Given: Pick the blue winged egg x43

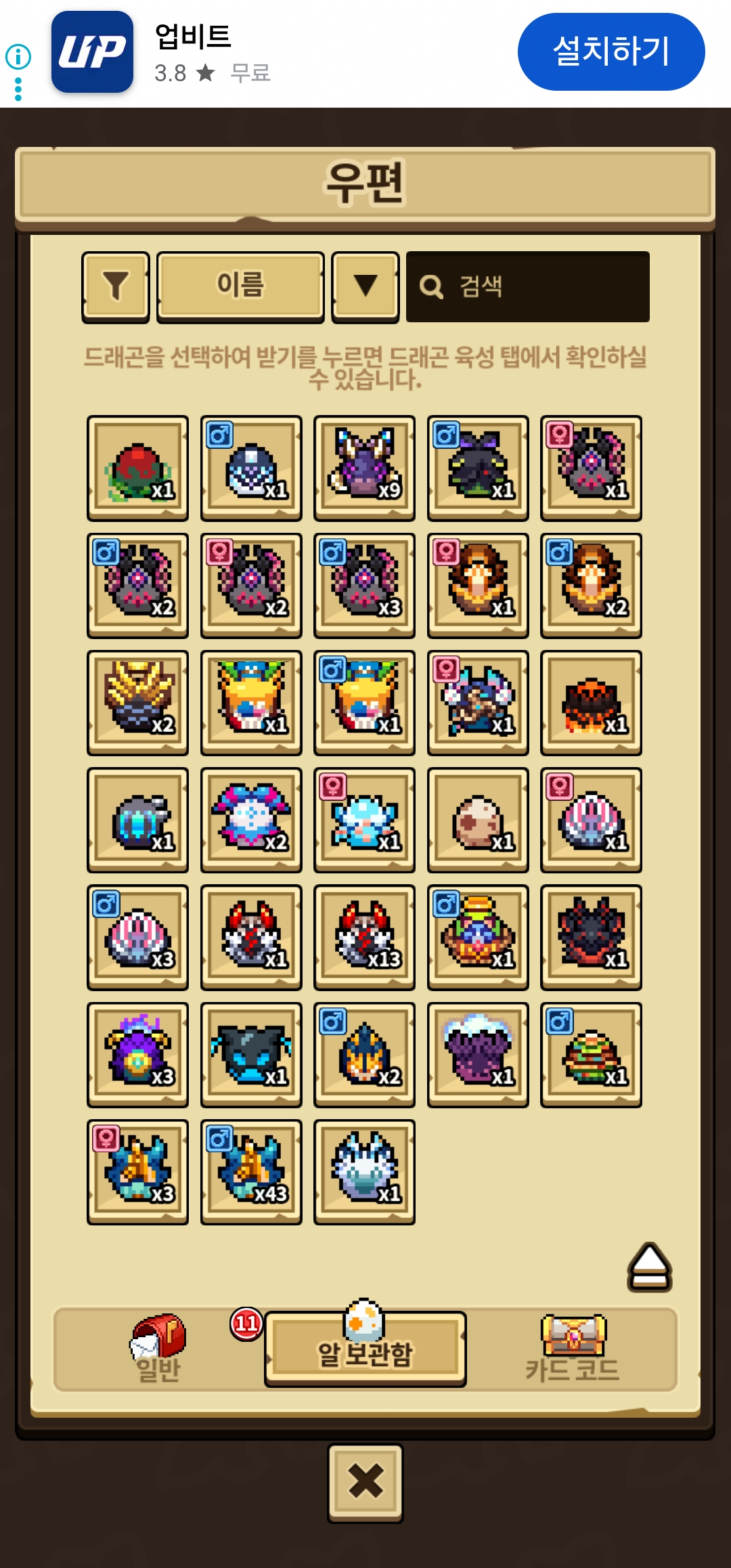Looking at the screenshot, I should (x=251, y=1172).
